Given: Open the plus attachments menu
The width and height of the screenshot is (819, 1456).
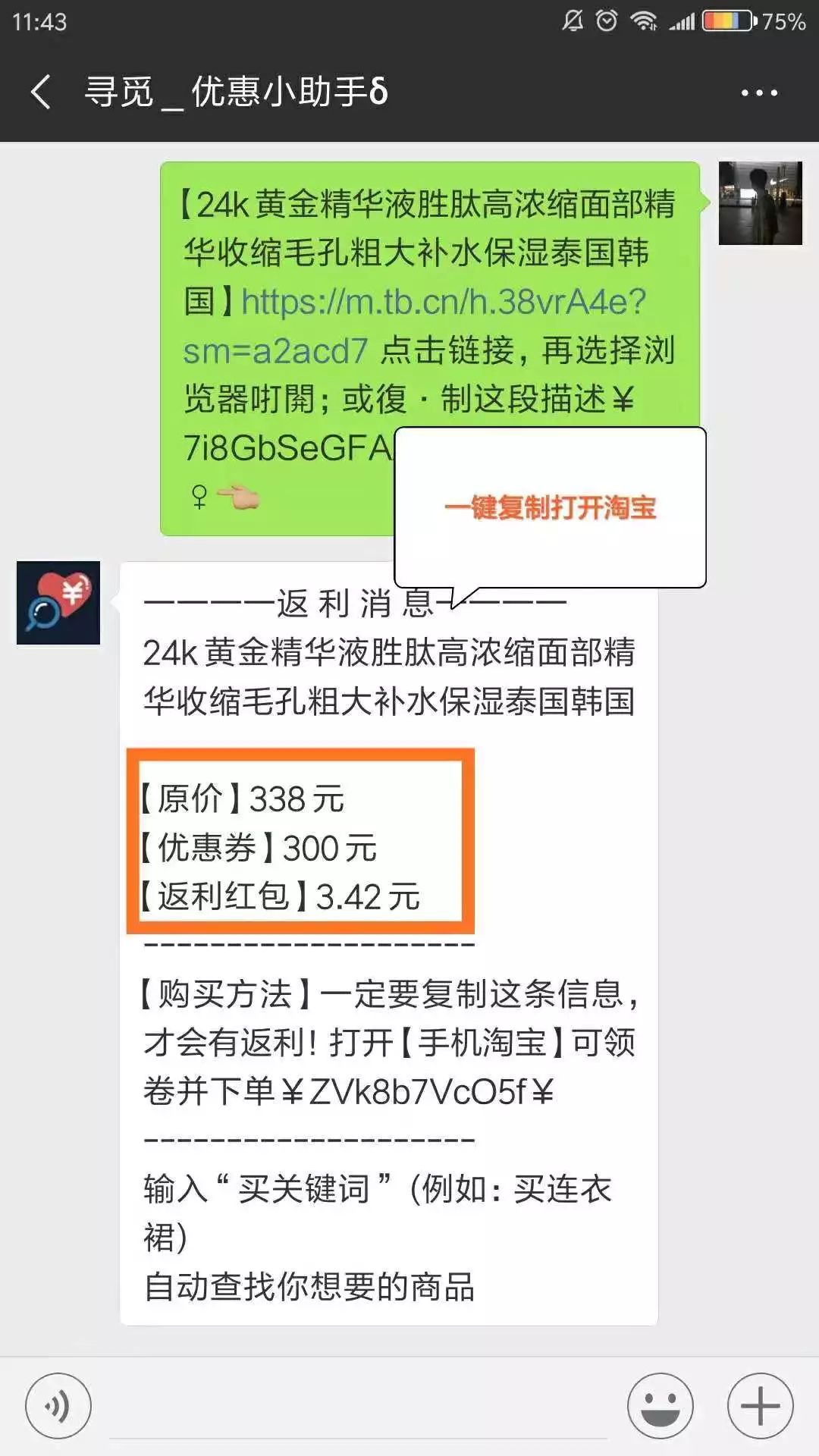Looking at the screenshot, I should 760,1405.
